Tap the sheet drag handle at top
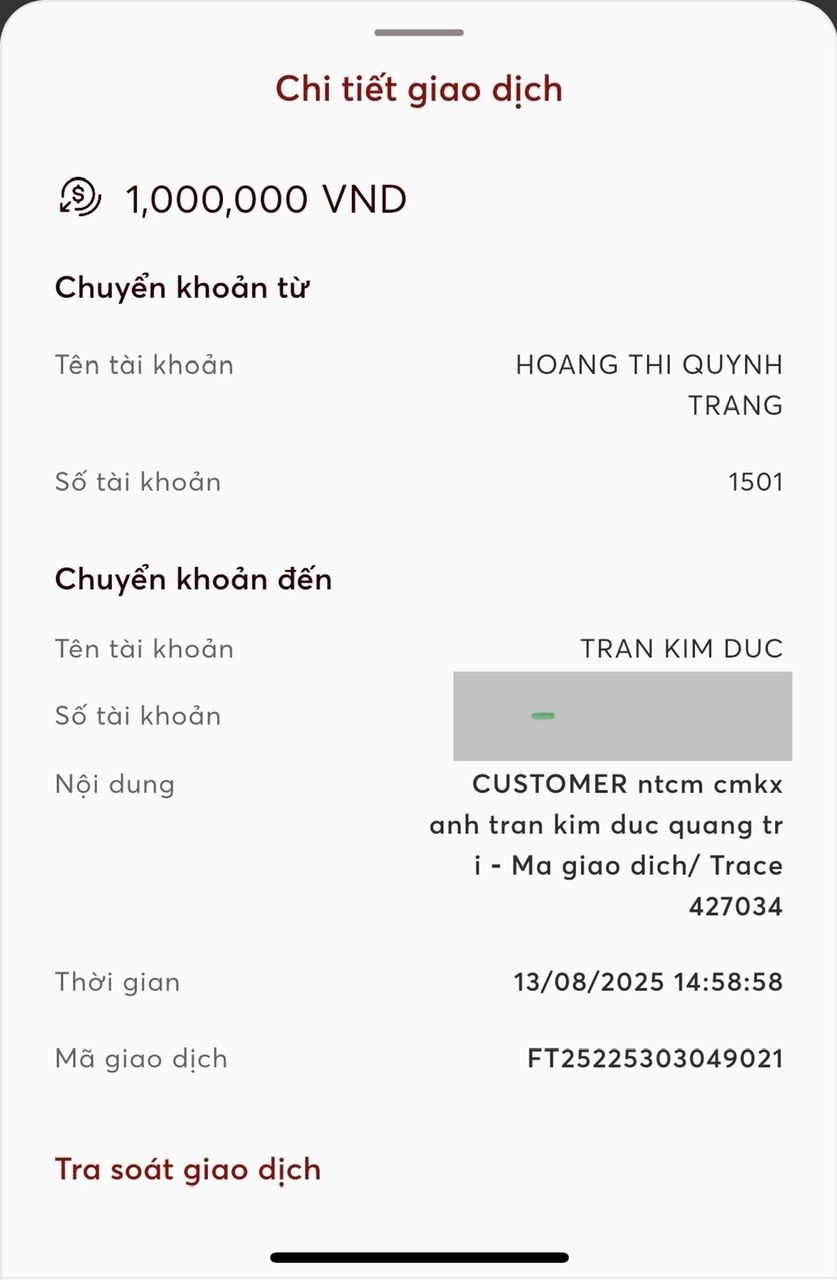This screenshot has width=837, height=1280. 419,33
